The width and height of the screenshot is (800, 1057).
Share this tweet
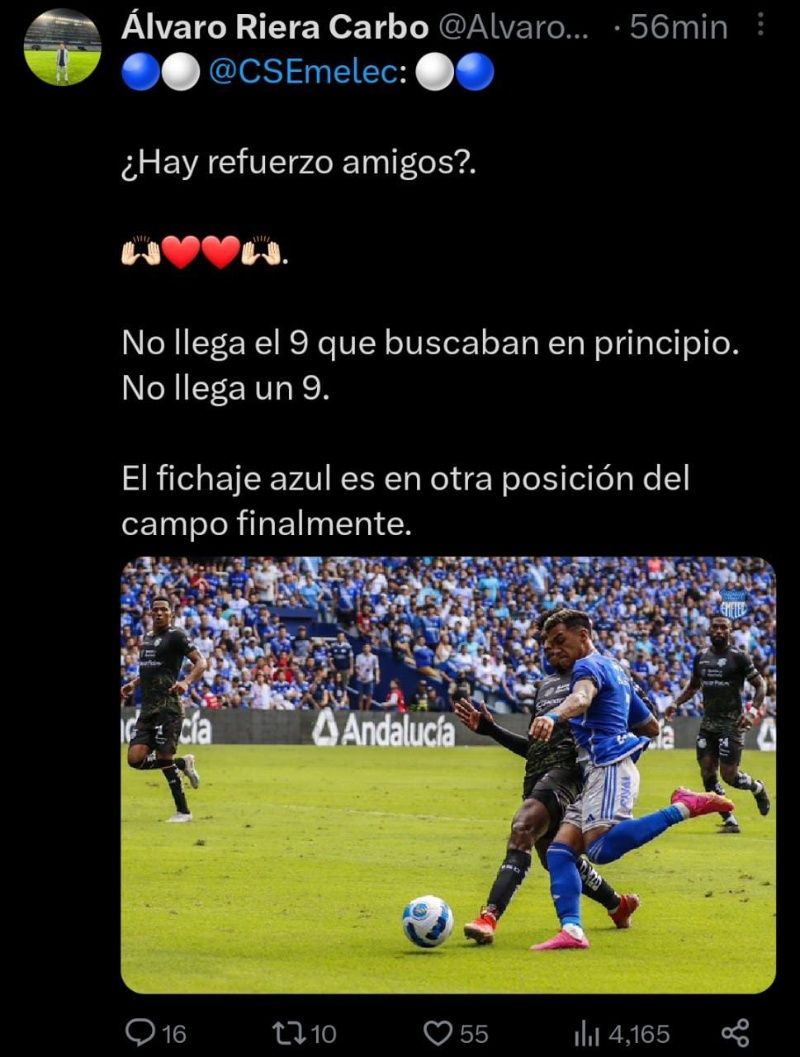tap(735, 1032)
